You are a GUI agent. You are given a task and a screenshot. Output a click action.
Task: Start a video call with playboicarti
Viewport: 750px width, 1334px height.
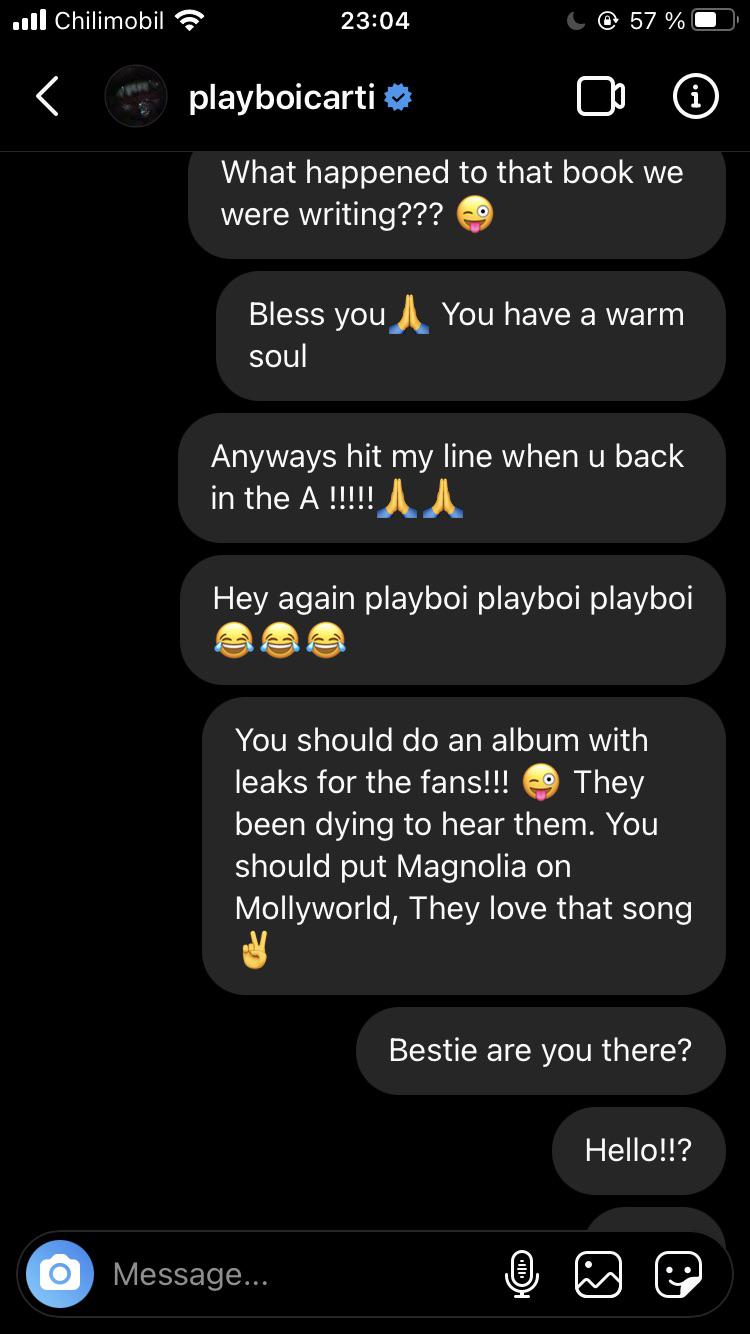coord(601,96)
